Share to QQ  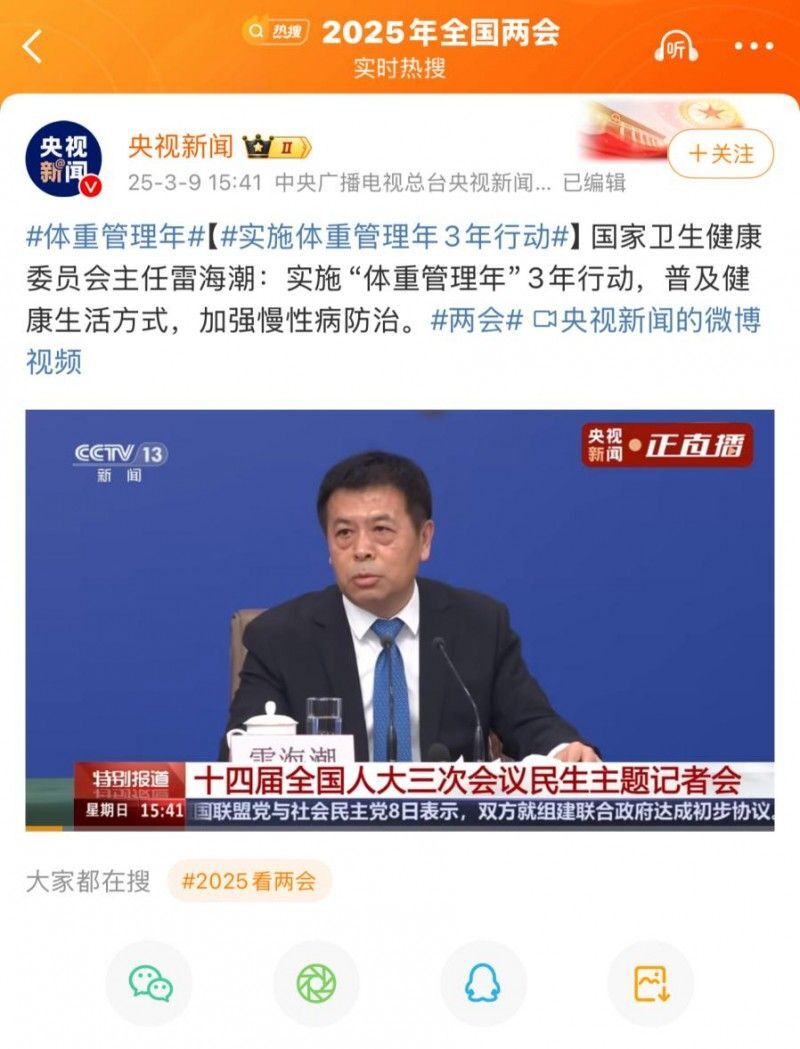(x=483, y=983)
